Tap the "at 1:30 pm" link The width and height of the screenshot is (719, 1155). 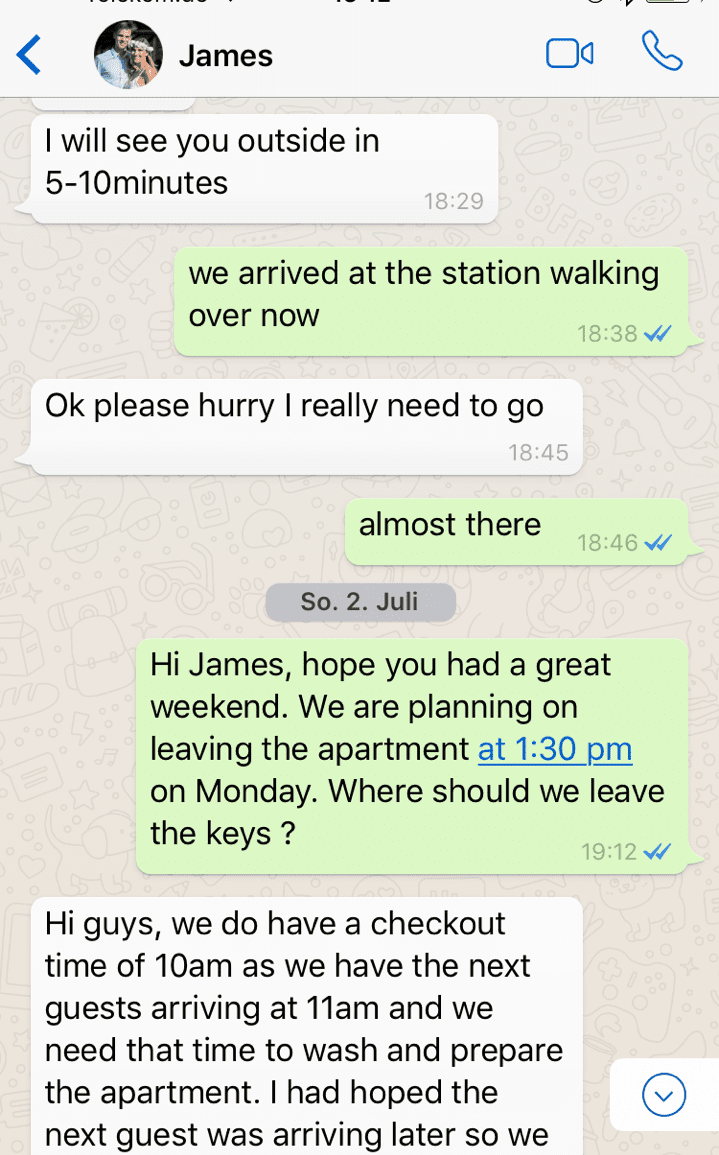coord(555,749)
